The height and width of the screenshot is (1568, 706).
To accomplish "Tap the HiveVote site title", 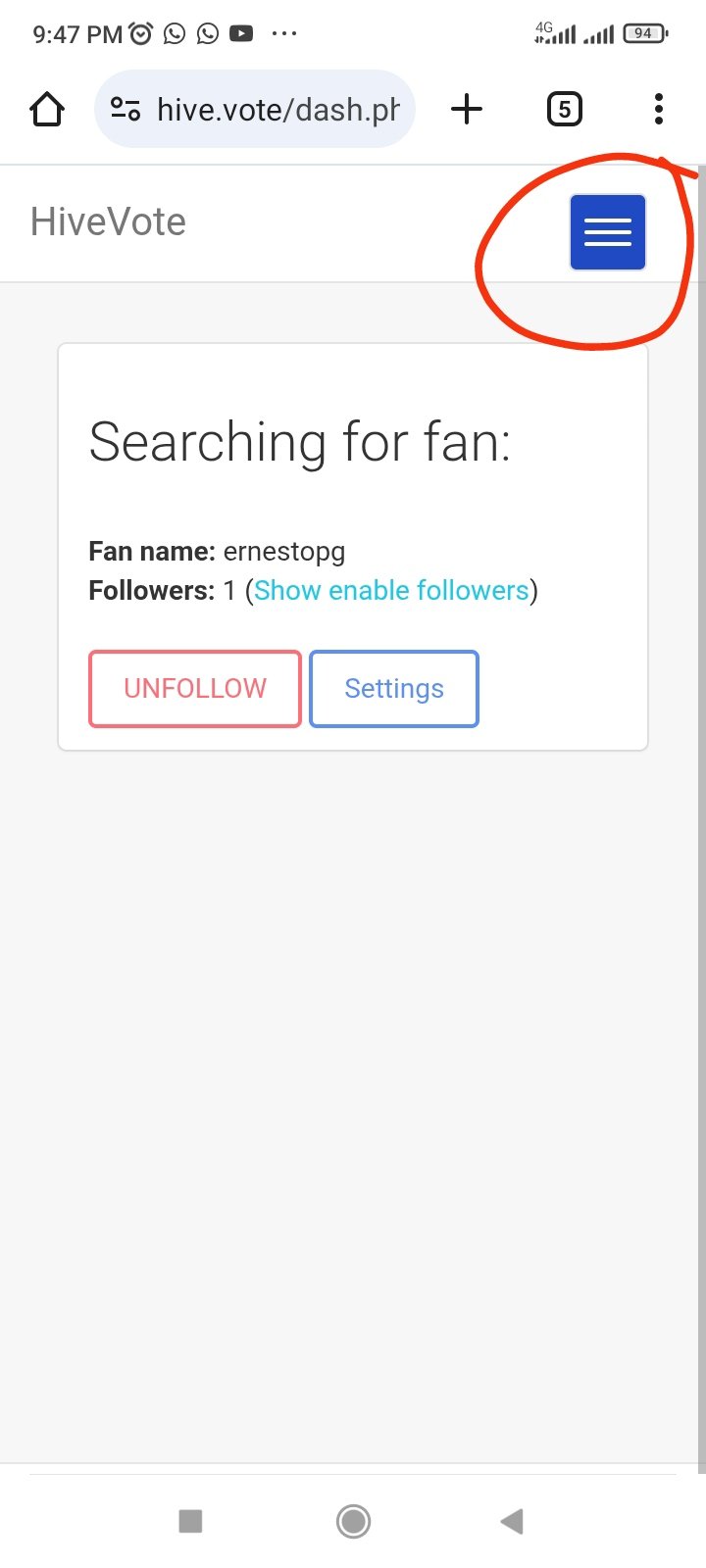I will coord(108,221).
